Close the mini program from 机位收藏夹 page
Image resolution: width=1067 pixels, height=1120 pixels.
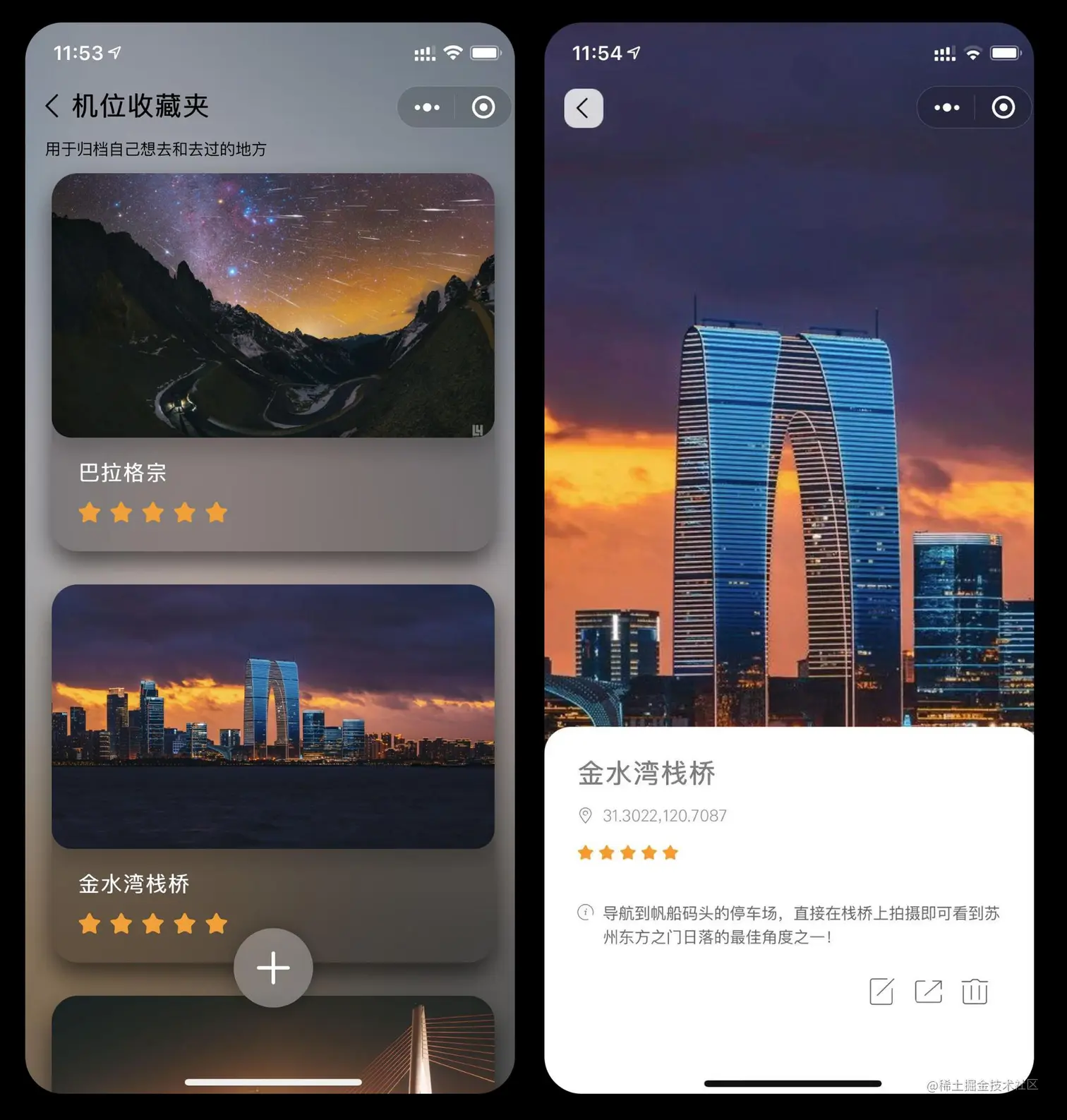pyautogui.click(x=483, y=107)
